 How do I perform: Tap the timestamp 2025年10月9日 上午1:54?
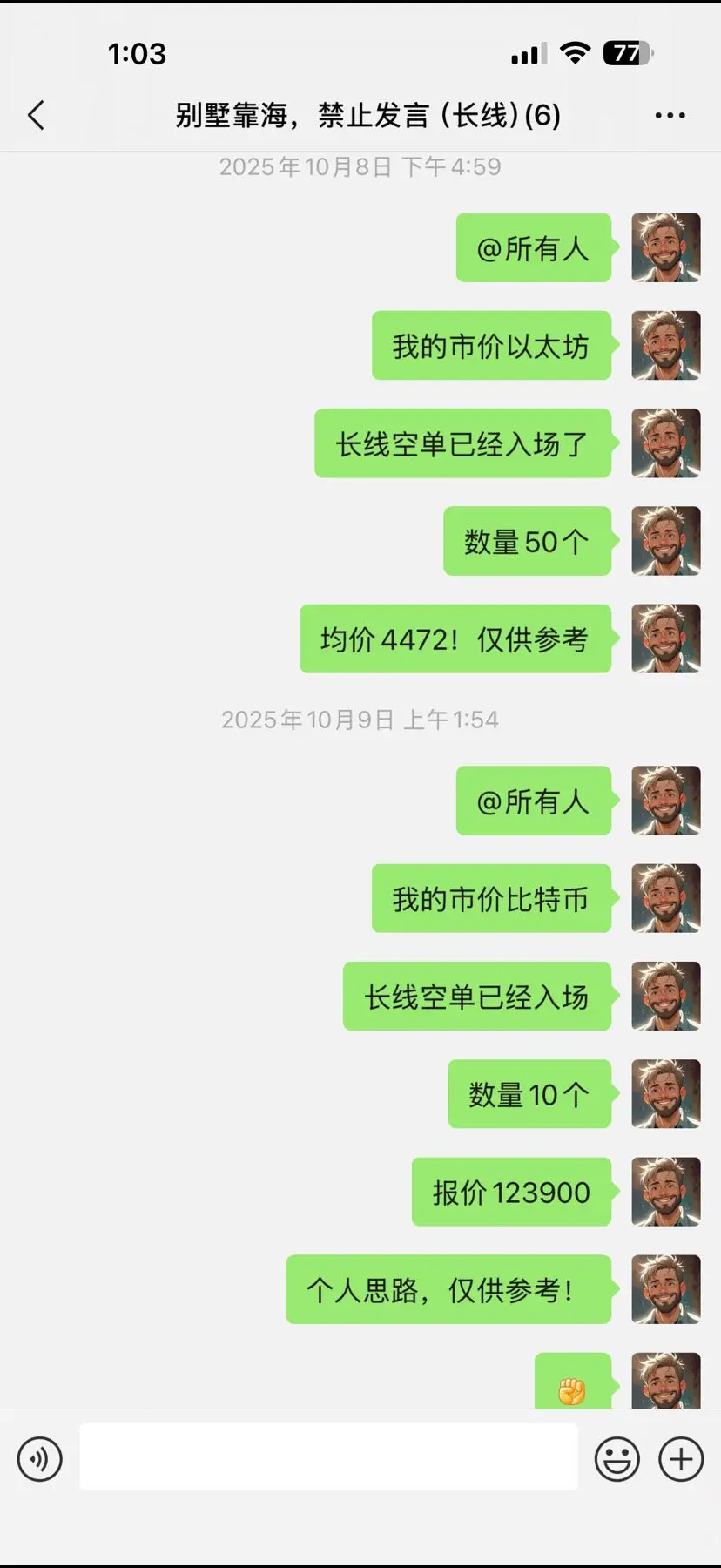coord(360,720)
